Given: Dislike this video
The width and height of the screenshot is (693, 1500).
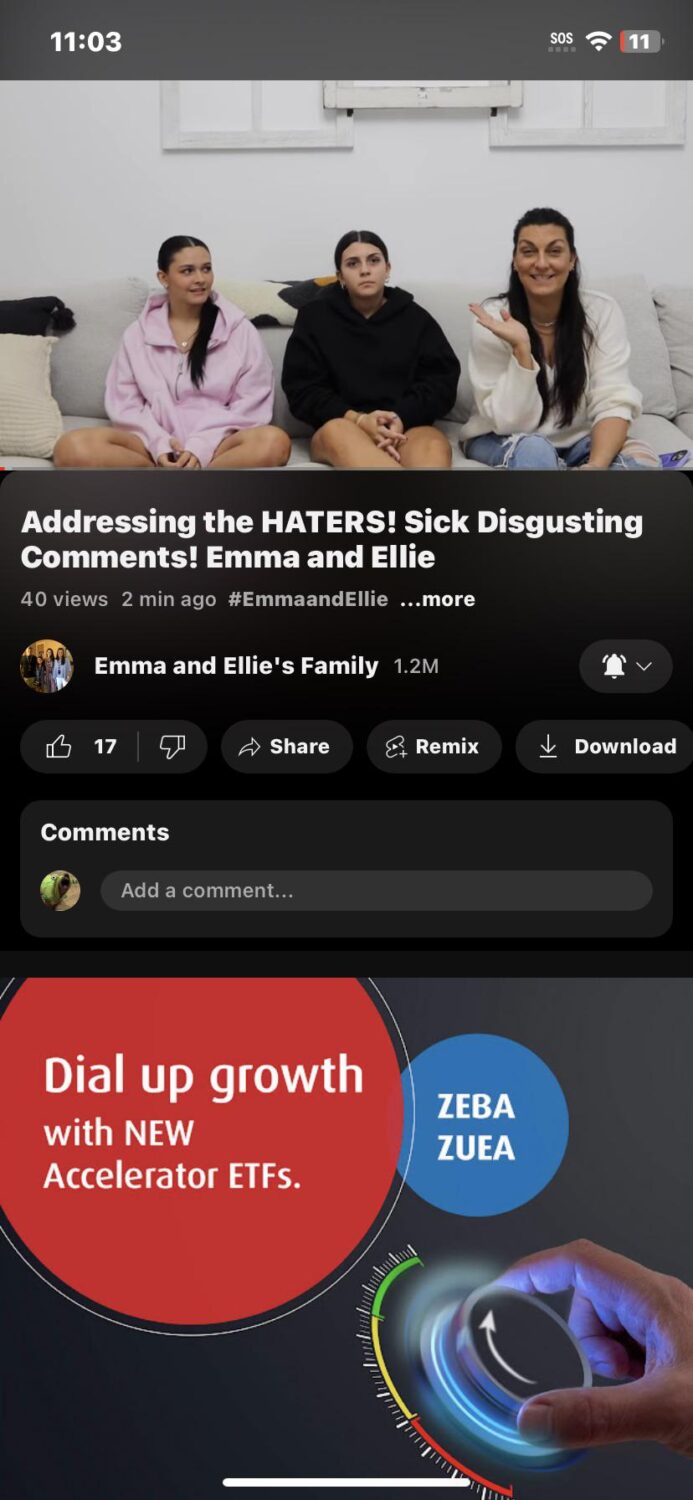Looking at the screenshot, I should (173, 747).
